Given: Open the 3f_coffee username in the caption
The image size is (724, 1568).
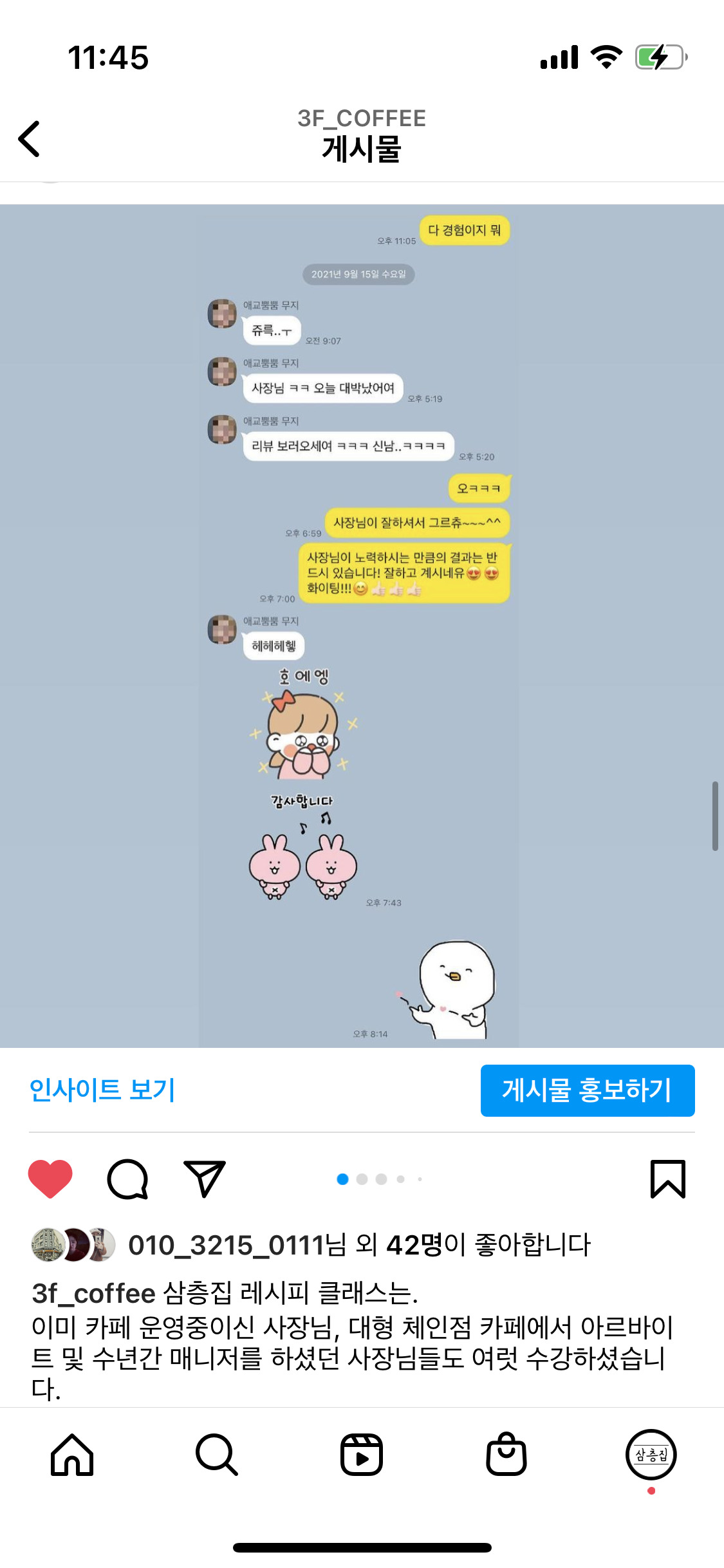Looking at the screenshot, I should pyautogui.click(x=94, y=1293).
